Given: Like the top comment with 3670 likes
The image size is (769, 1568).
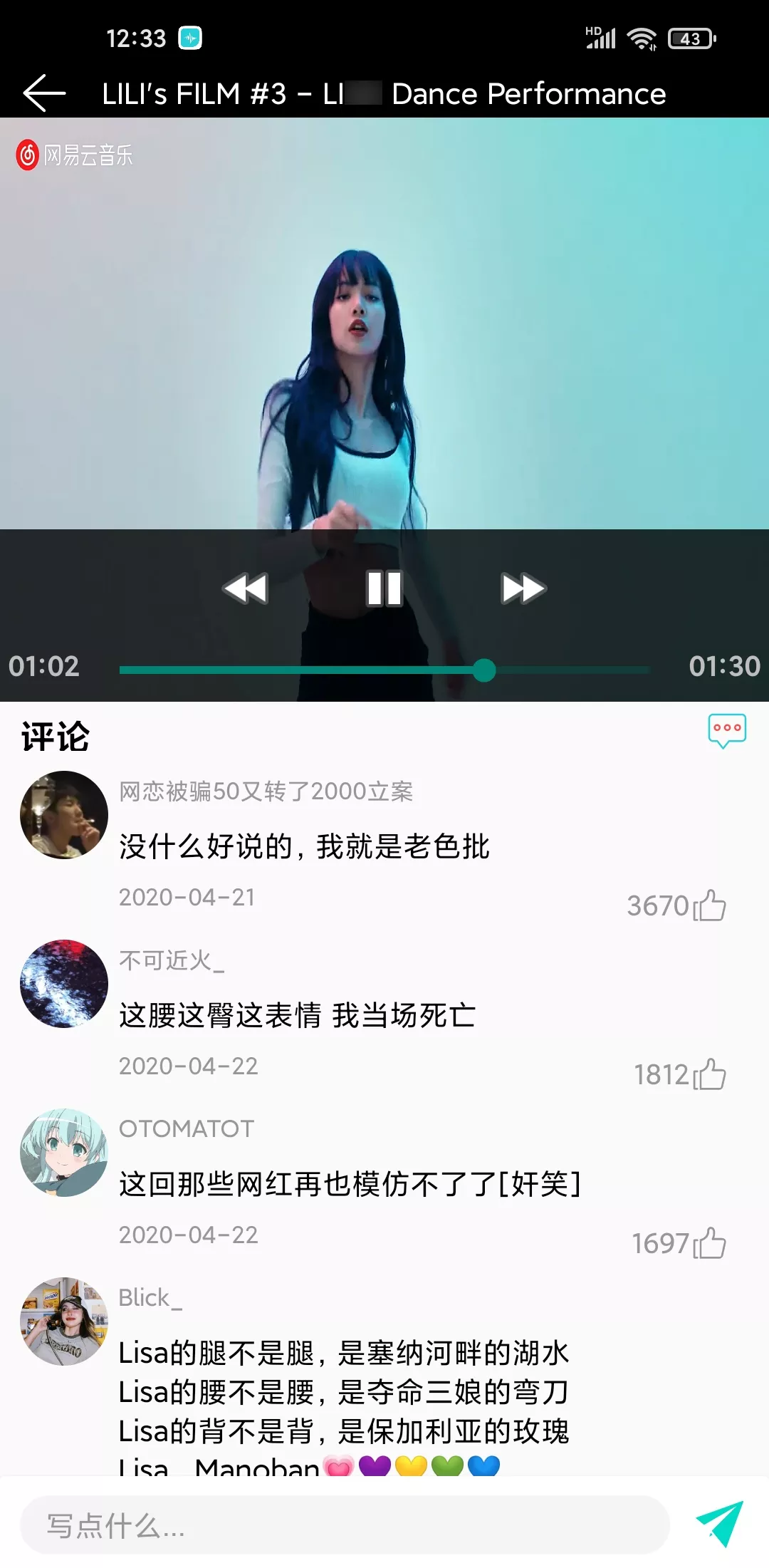Looking at the screenshot, I should [712, 905].
